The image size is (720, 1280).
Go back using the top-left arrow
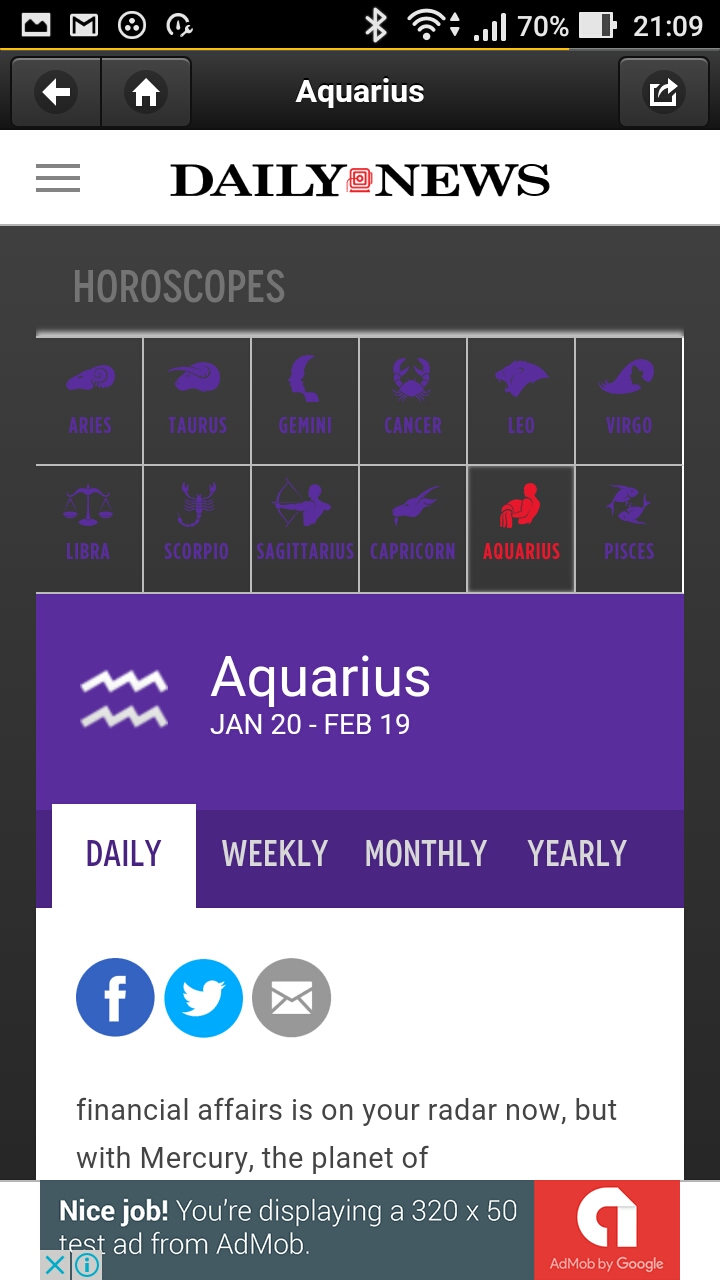point(56,93)
